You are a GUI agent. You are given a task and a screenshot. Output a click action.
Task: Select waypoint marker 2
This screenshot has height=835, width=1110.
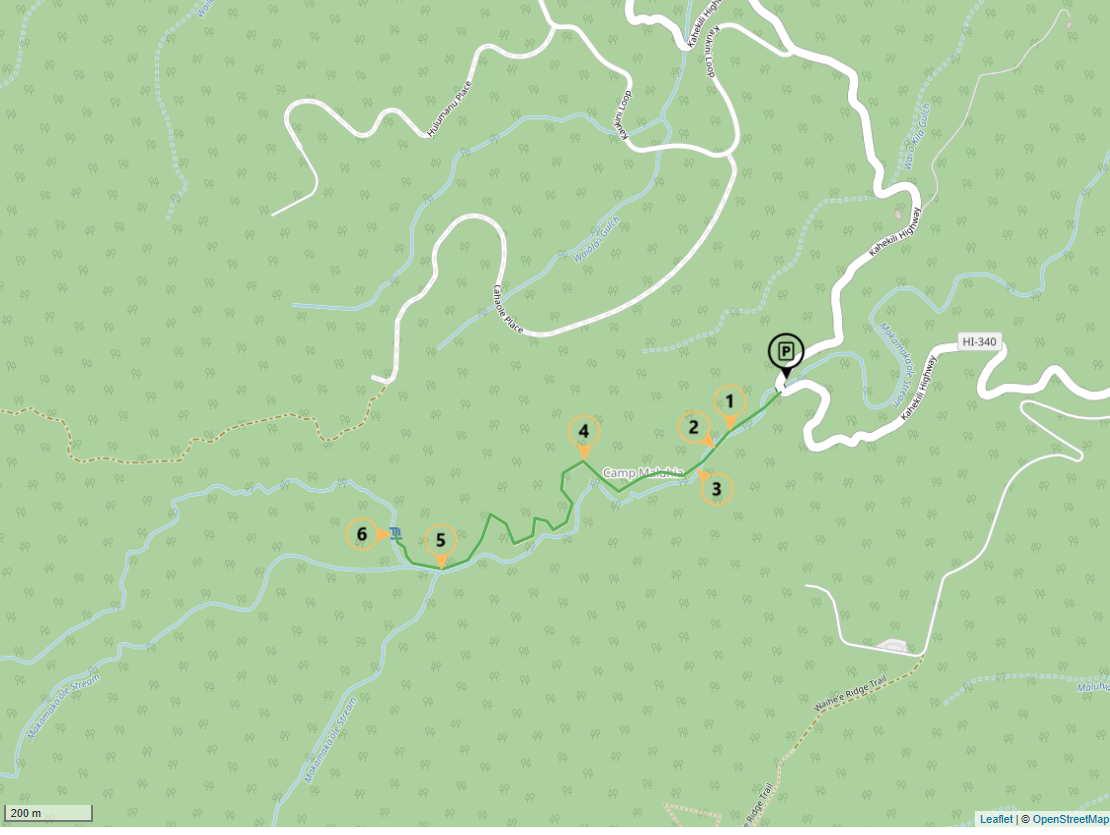pyautogui.click(x=693, y=428)
